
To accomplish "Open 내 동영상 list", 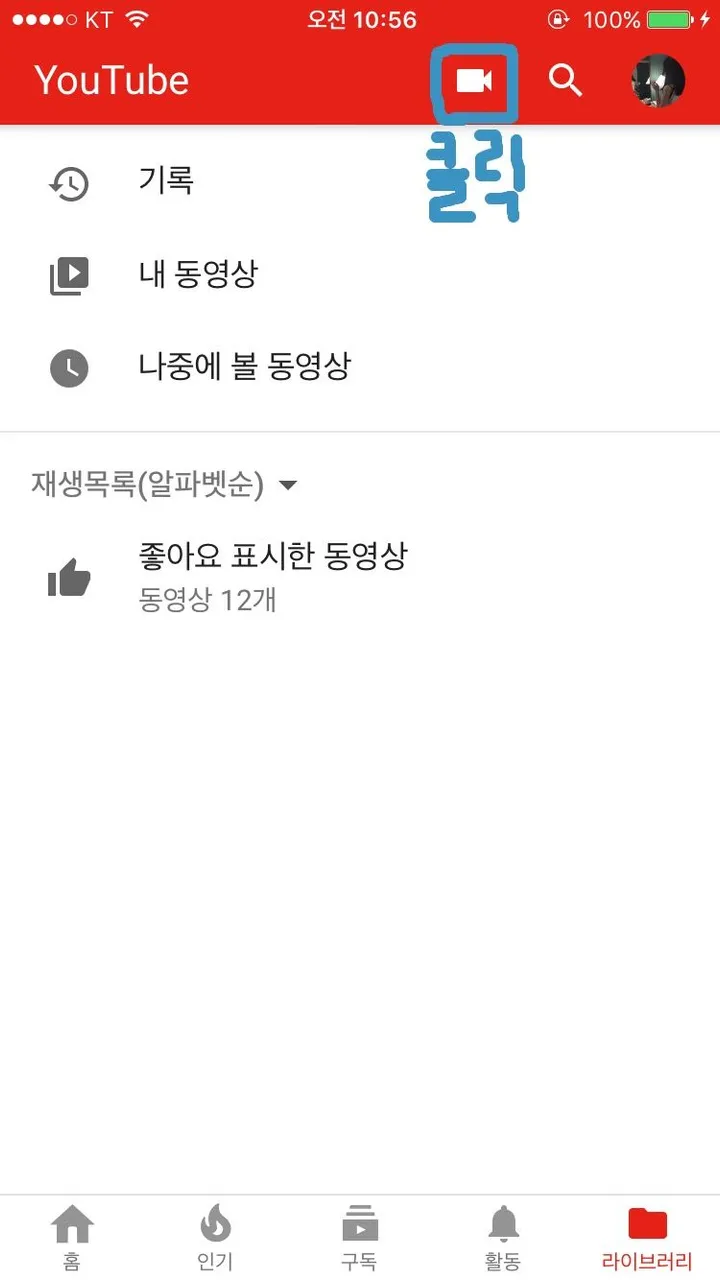I will click(x=198, y=275).
